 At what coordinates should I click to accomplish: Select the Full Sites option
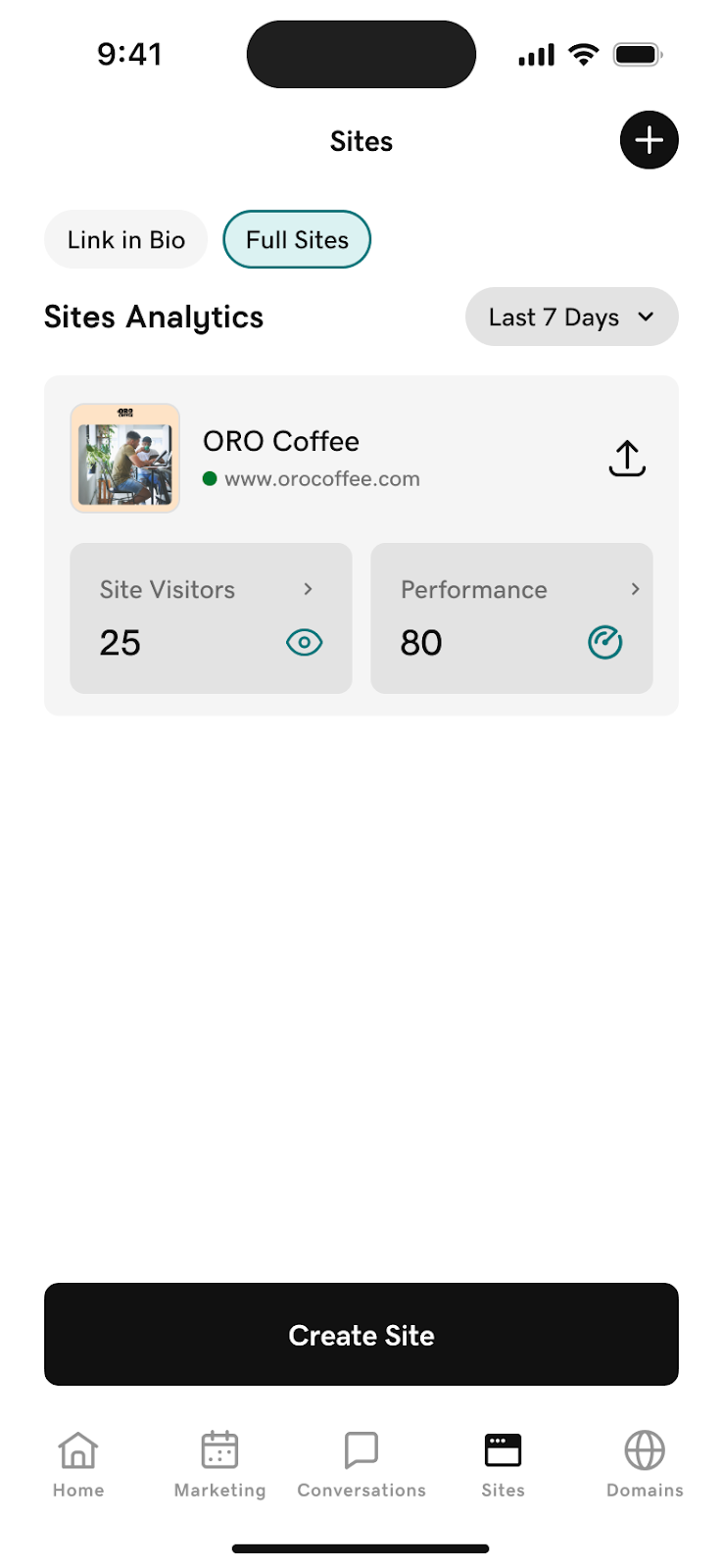[x=297, y=239]
